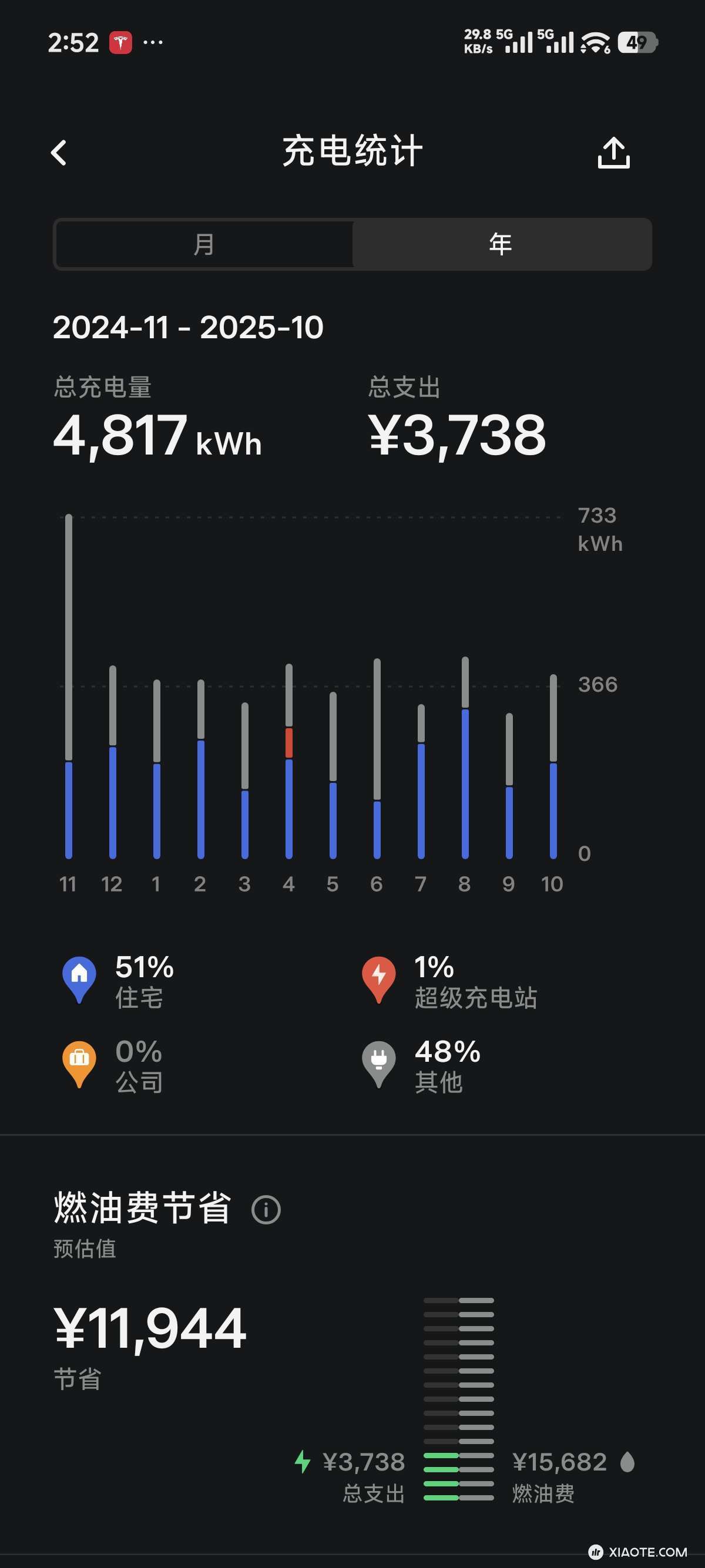Open the info icon beside 燃油费节省

pyautogui.click(x=266, y=1210)
